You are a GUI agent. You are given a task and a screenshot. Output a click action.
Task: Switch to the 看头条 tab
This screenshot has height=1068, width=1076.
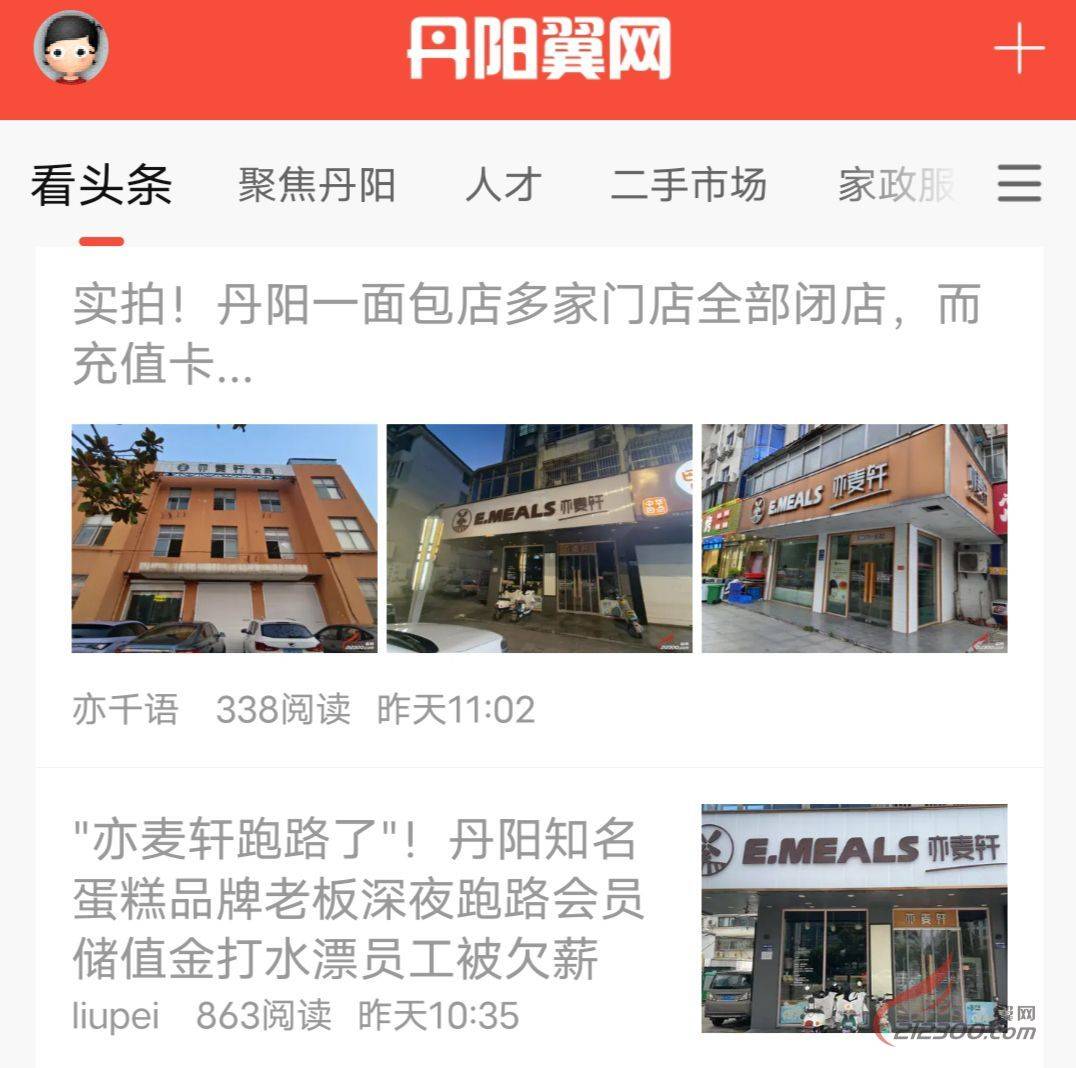101,186
